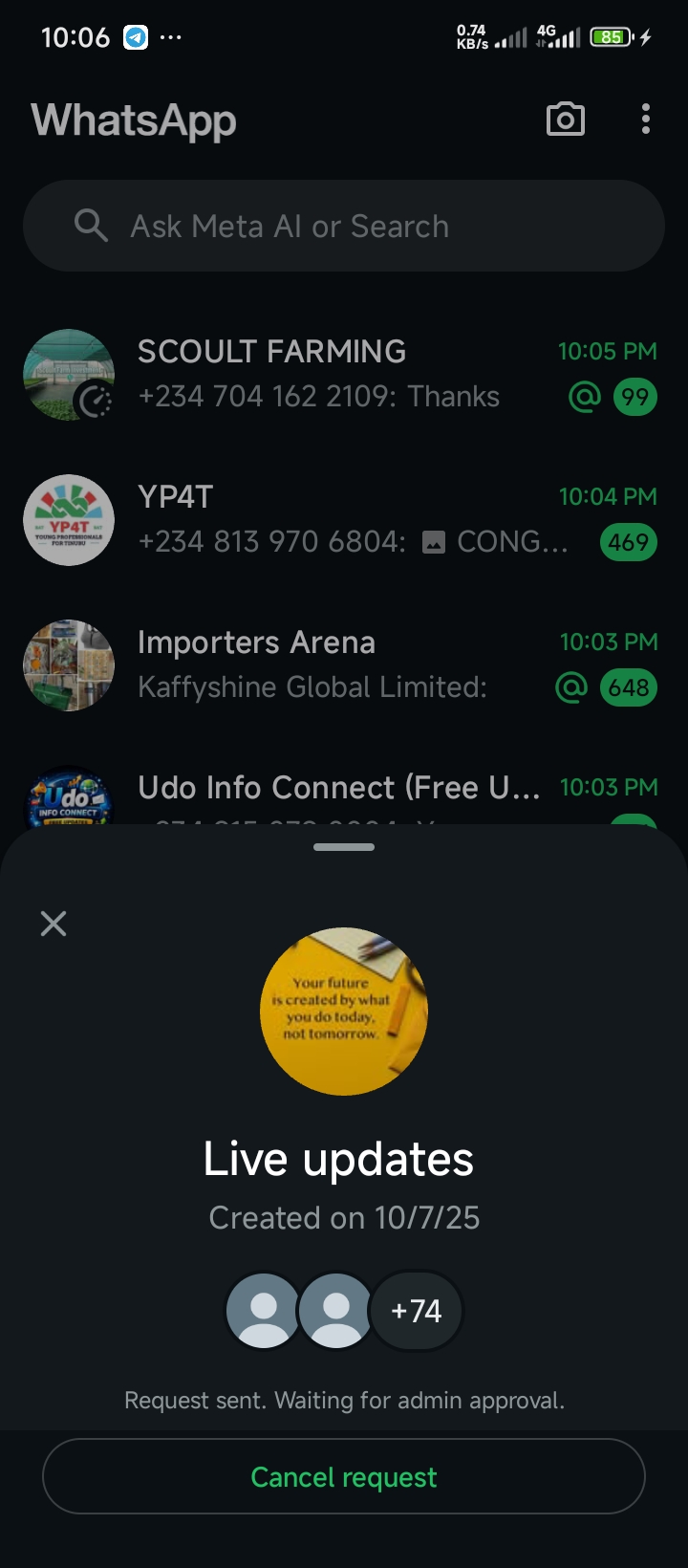Close the Live updates sheet
This screenshot has height=1568, width=688.
coord(54,924)
